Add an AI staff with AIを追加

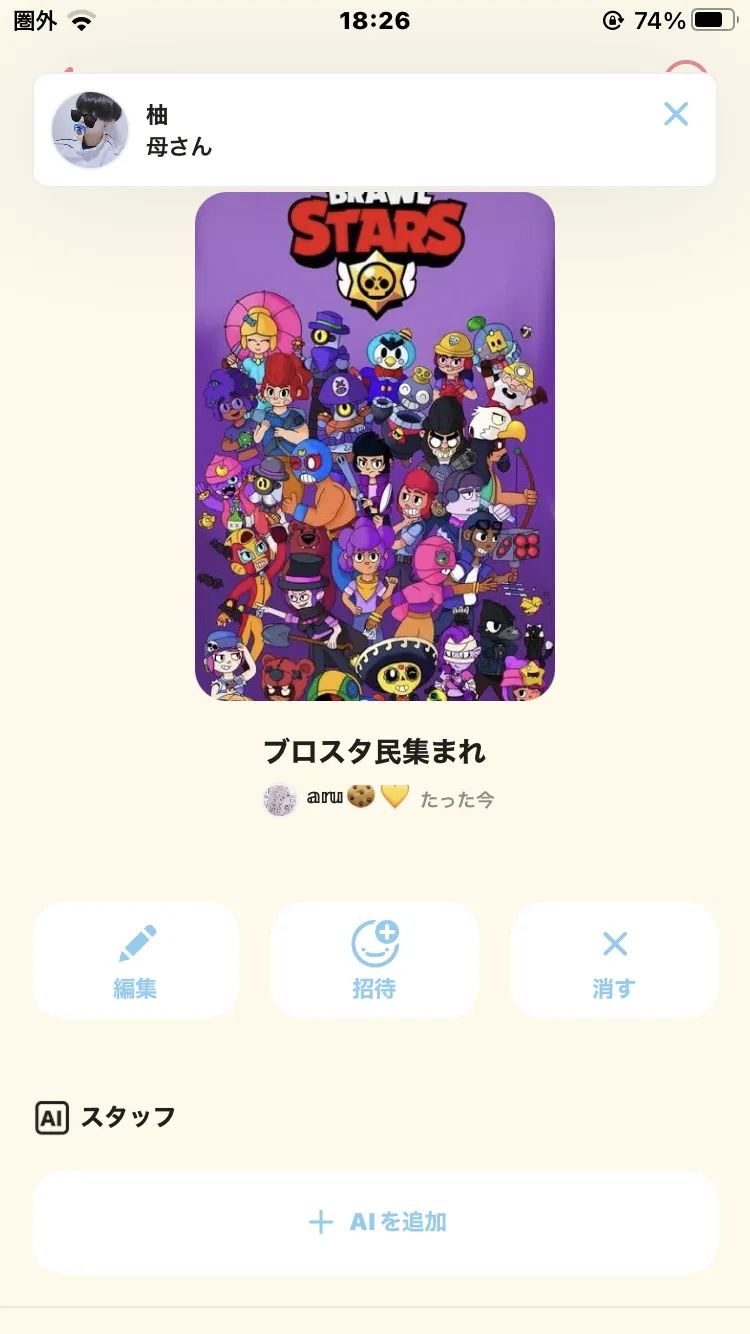375,1222
